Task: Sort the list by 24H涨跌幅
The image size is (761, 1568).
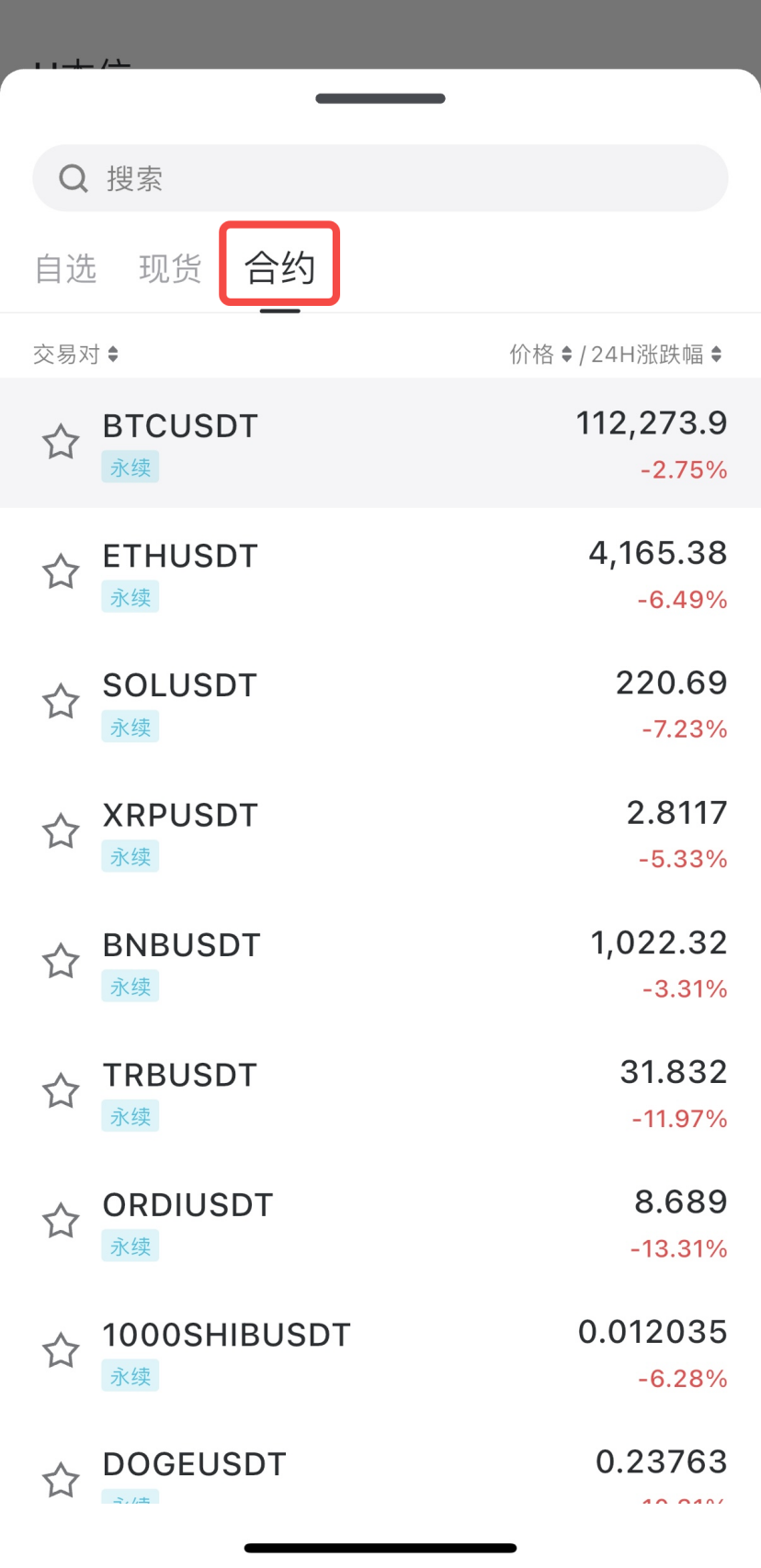Action: pyautogui.click(x=656, y=355)
